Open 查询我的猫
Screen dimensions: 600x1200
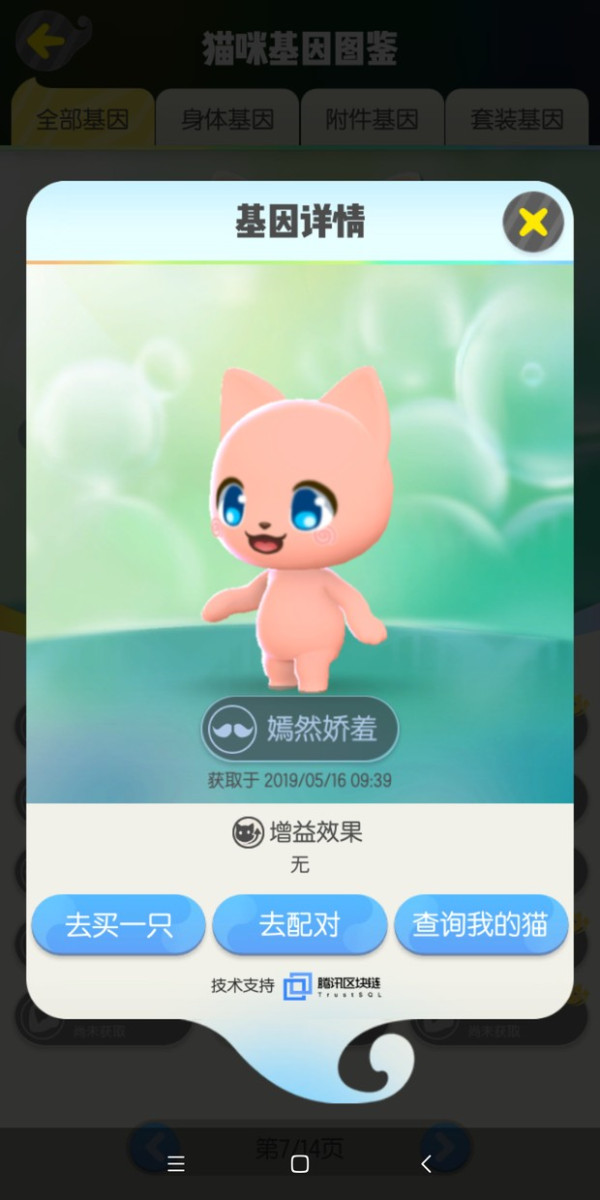[481, 925]
